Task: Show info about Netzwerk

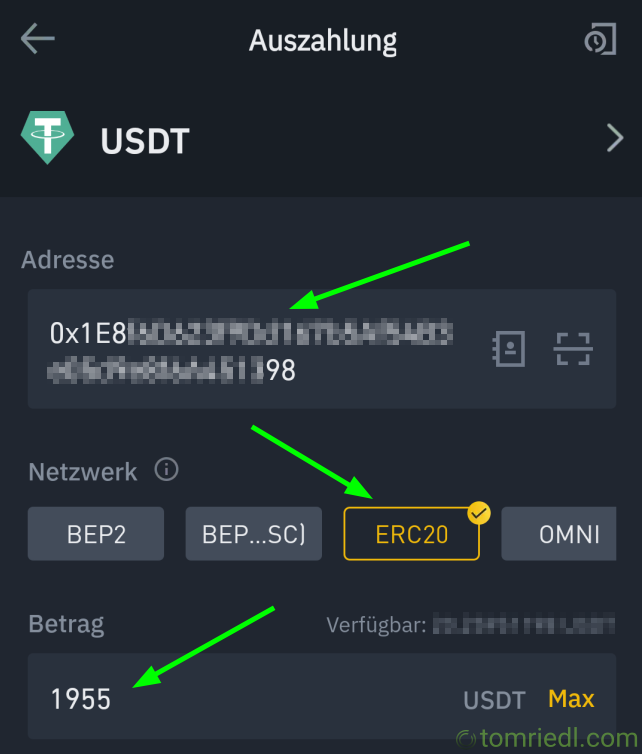Action: pos(167,470)
